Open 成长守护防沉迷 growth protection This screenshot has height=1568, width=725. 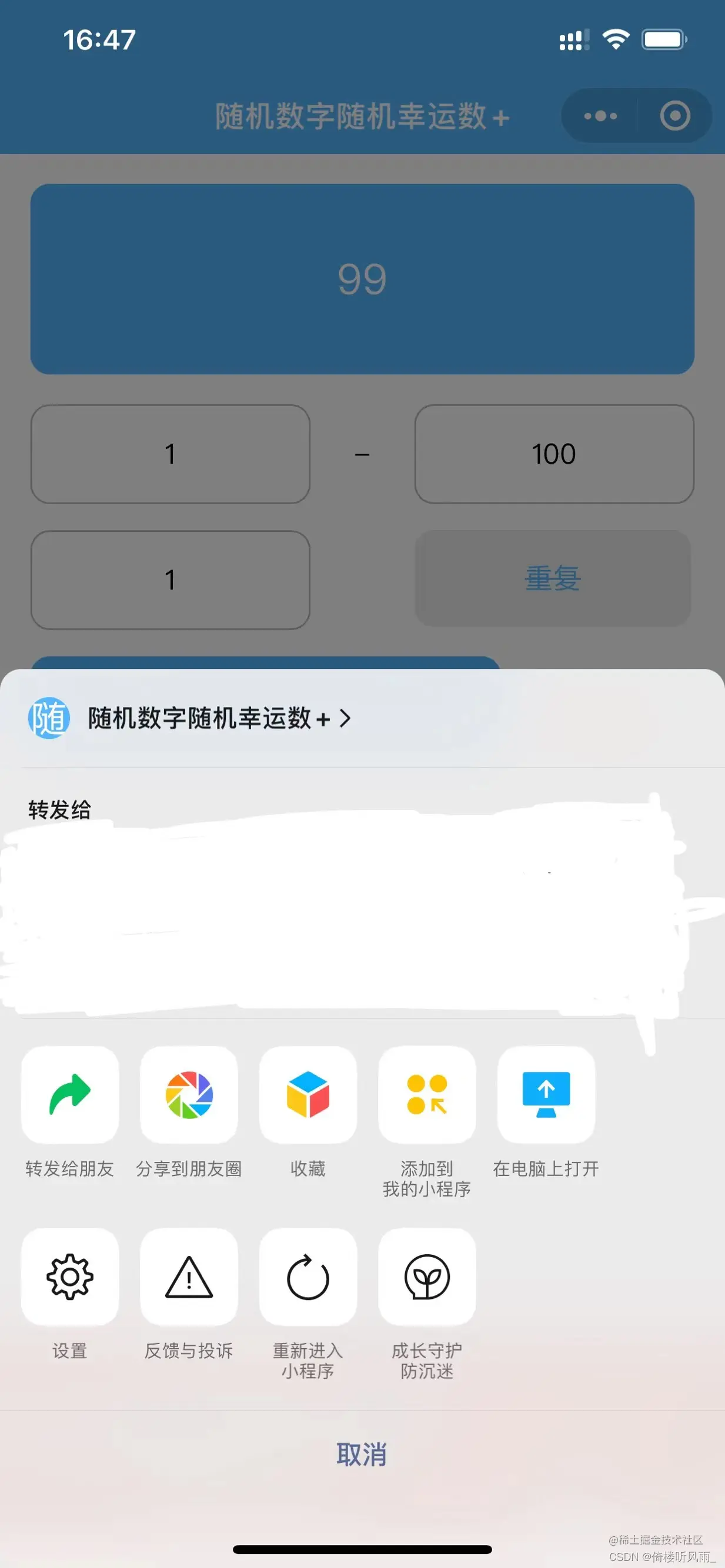pyautogui.click(x=426, y=1276)
